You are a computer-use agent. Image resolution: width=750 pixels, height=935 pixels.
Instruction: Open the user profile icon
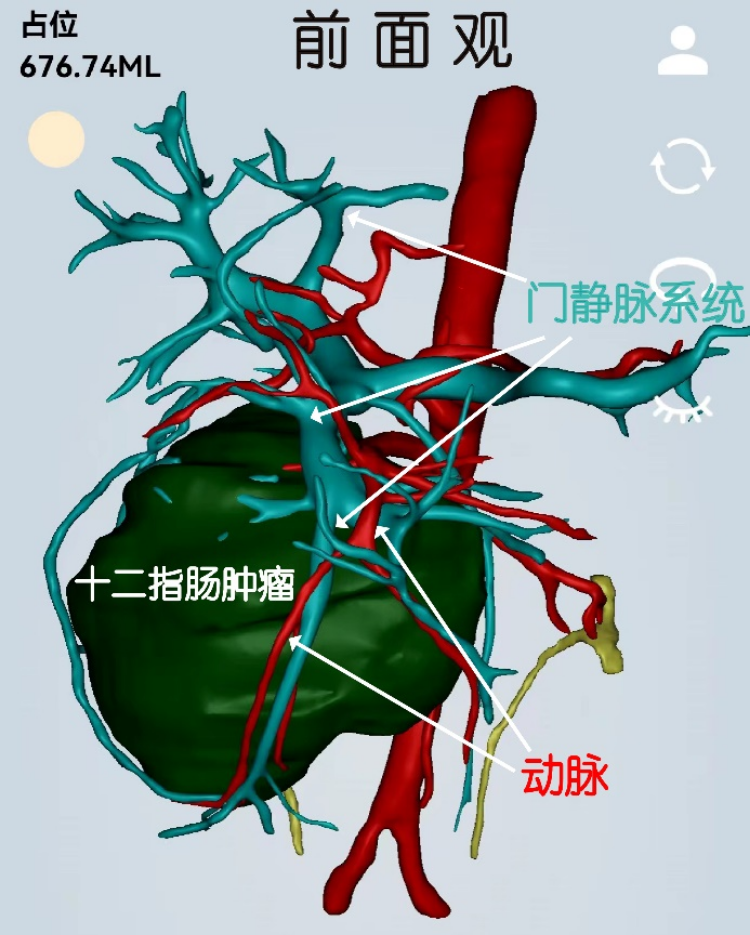click(683, 52)
